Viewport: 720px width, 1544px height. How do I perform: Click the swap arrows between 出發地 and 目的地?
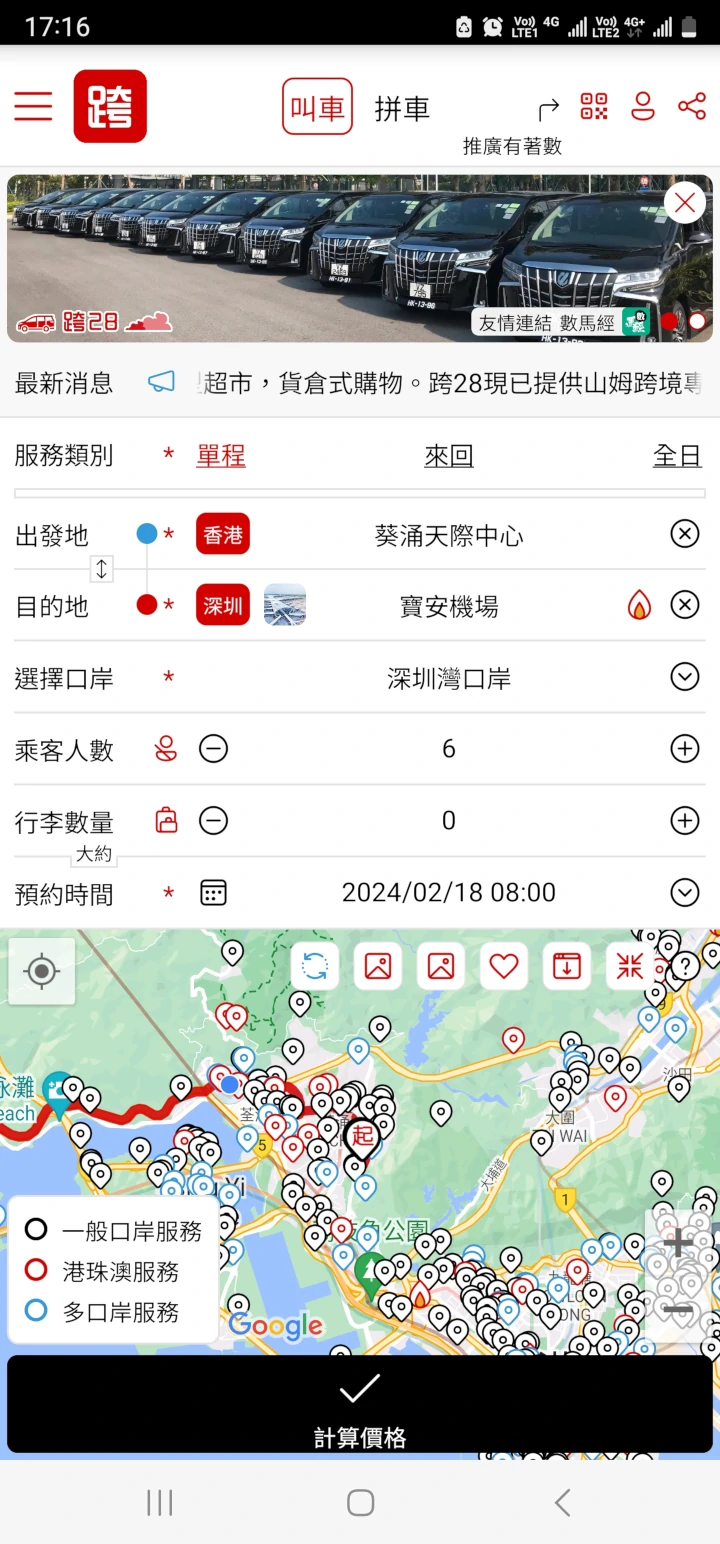coord(101,569)
